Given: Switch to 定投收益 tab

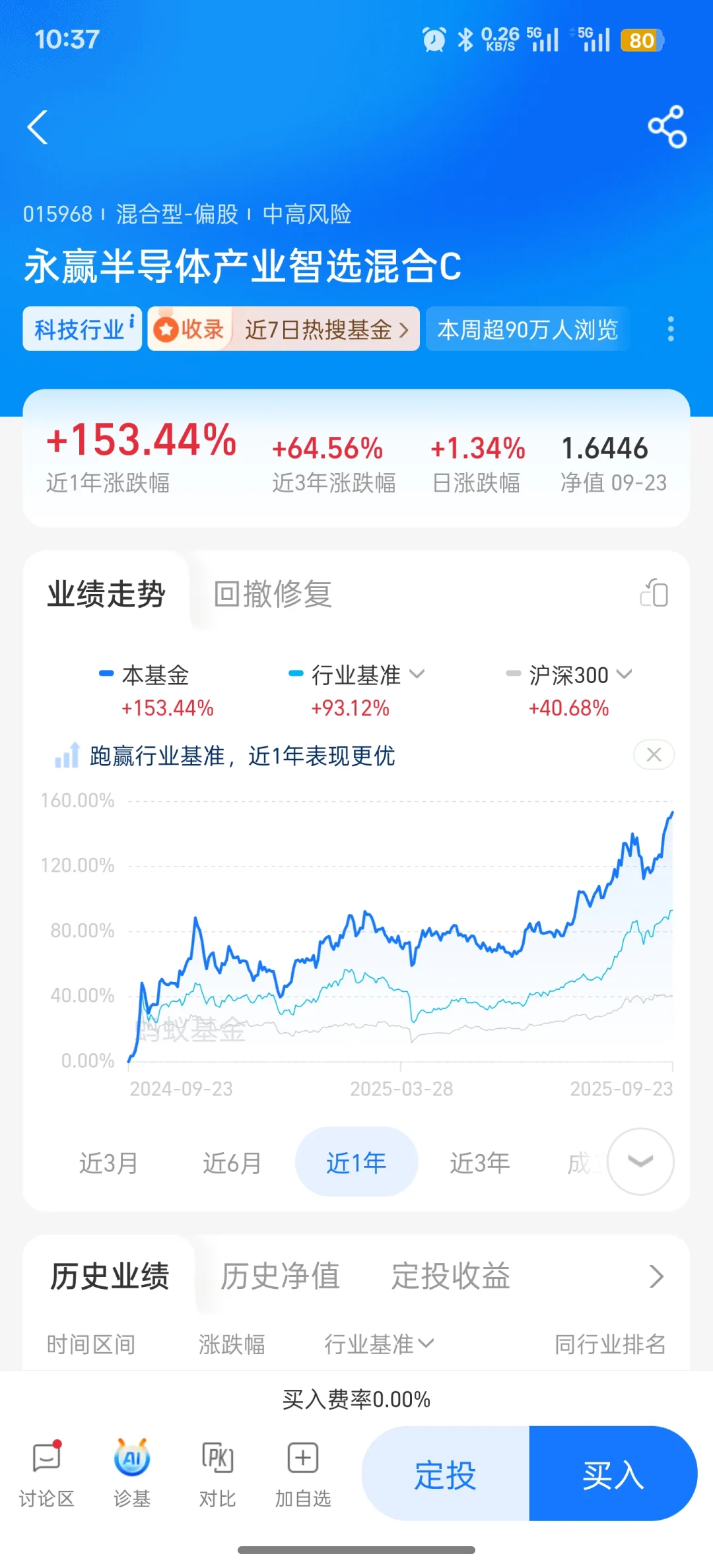Looking at the screenshot, I should coord(451,1276).
